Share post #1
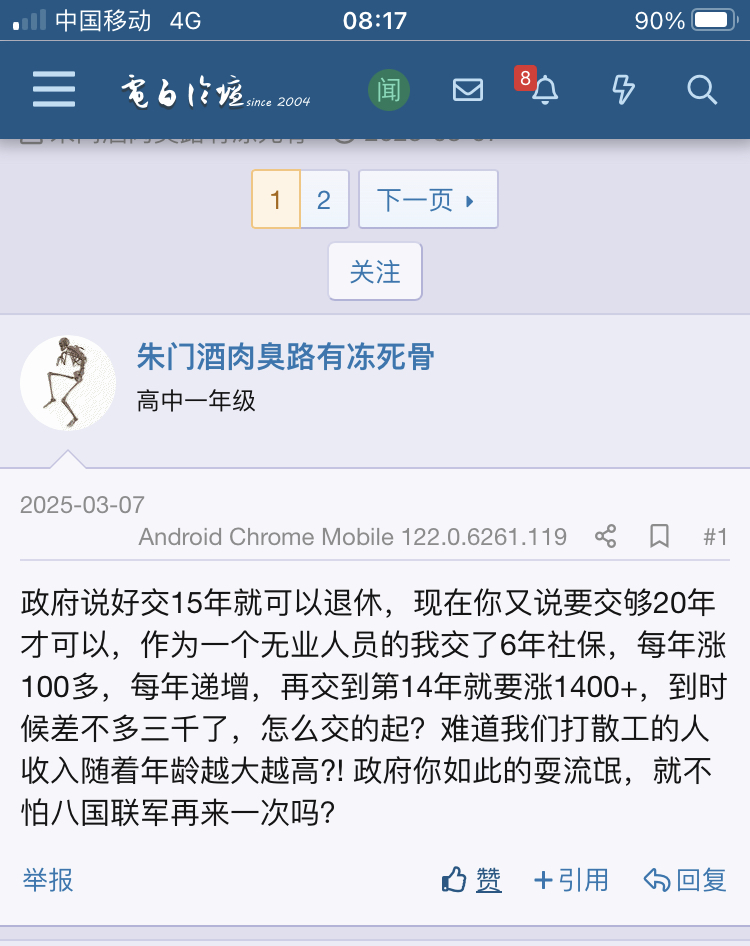Viewport: 750px width, 946px height. point(605,537)
